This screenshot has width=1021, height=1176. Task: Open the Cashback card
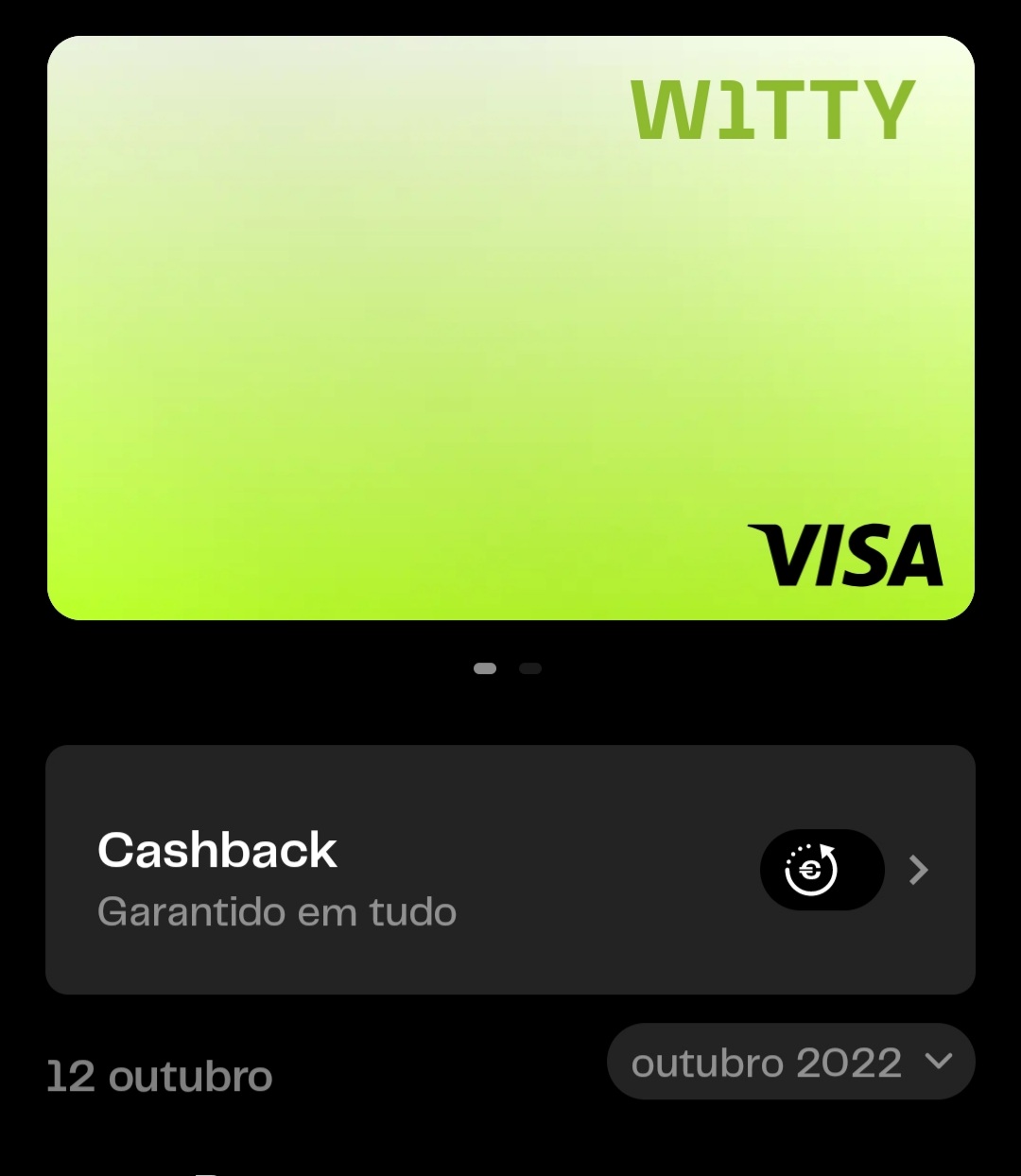click(x=510, y=870)
